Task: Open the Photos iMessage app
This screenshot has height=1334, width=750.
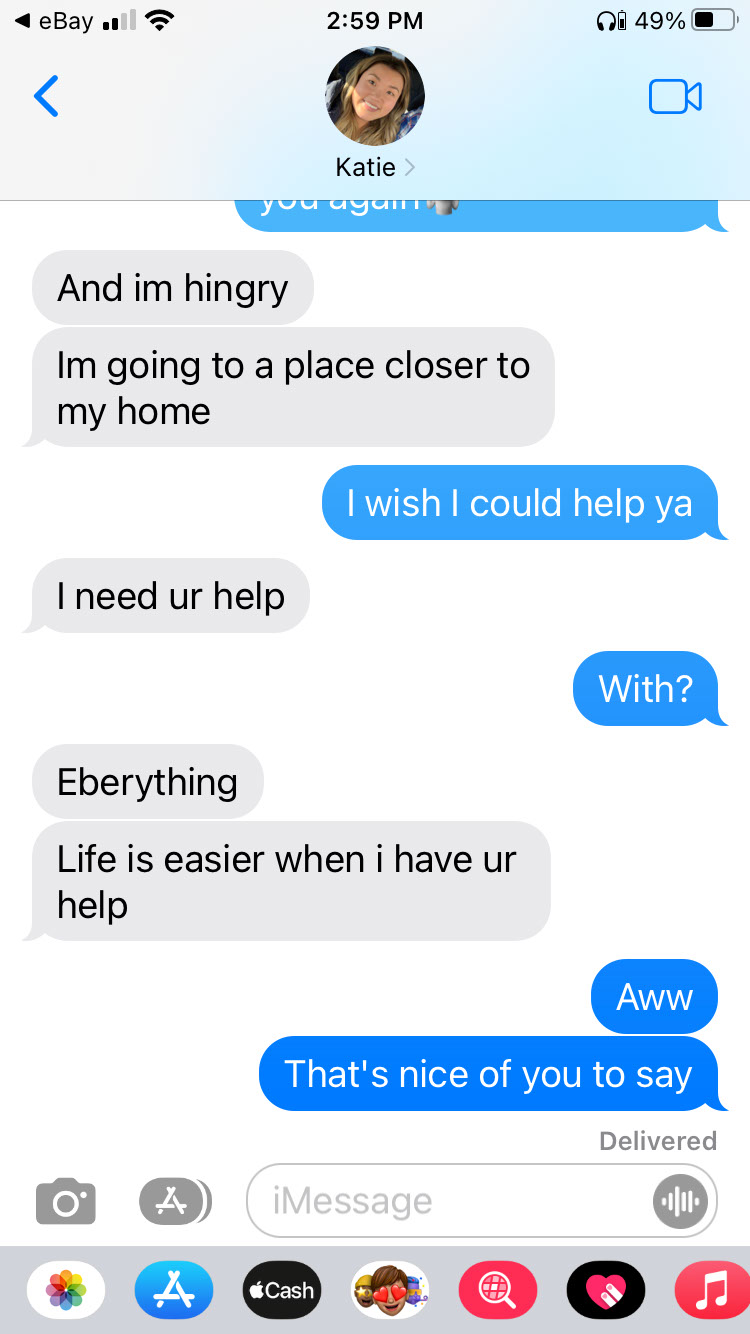Action: click(x=66, y=1290)
